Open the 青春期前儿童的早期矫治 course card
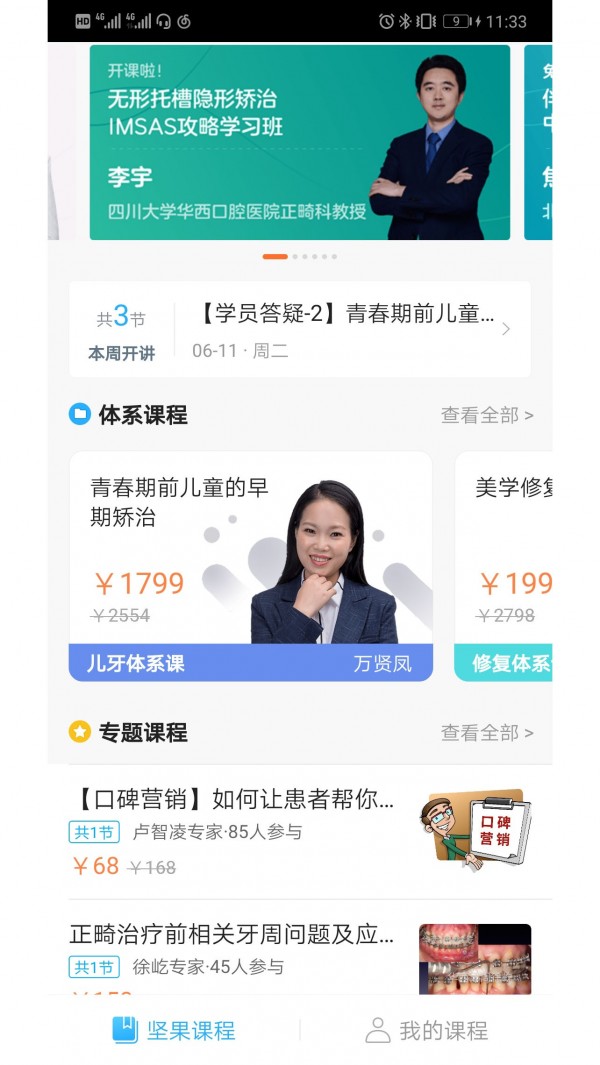 click(250, 566)
